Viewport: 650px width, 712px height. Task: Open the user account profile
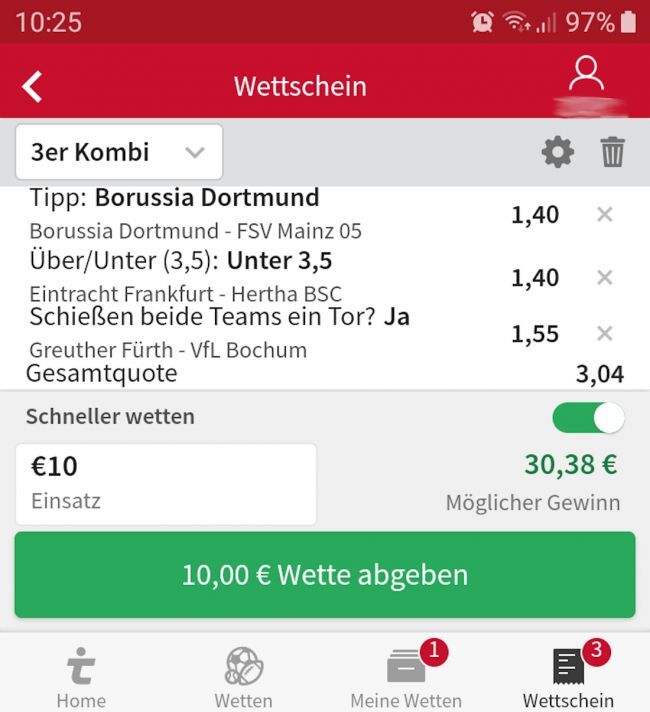(586, 76)
